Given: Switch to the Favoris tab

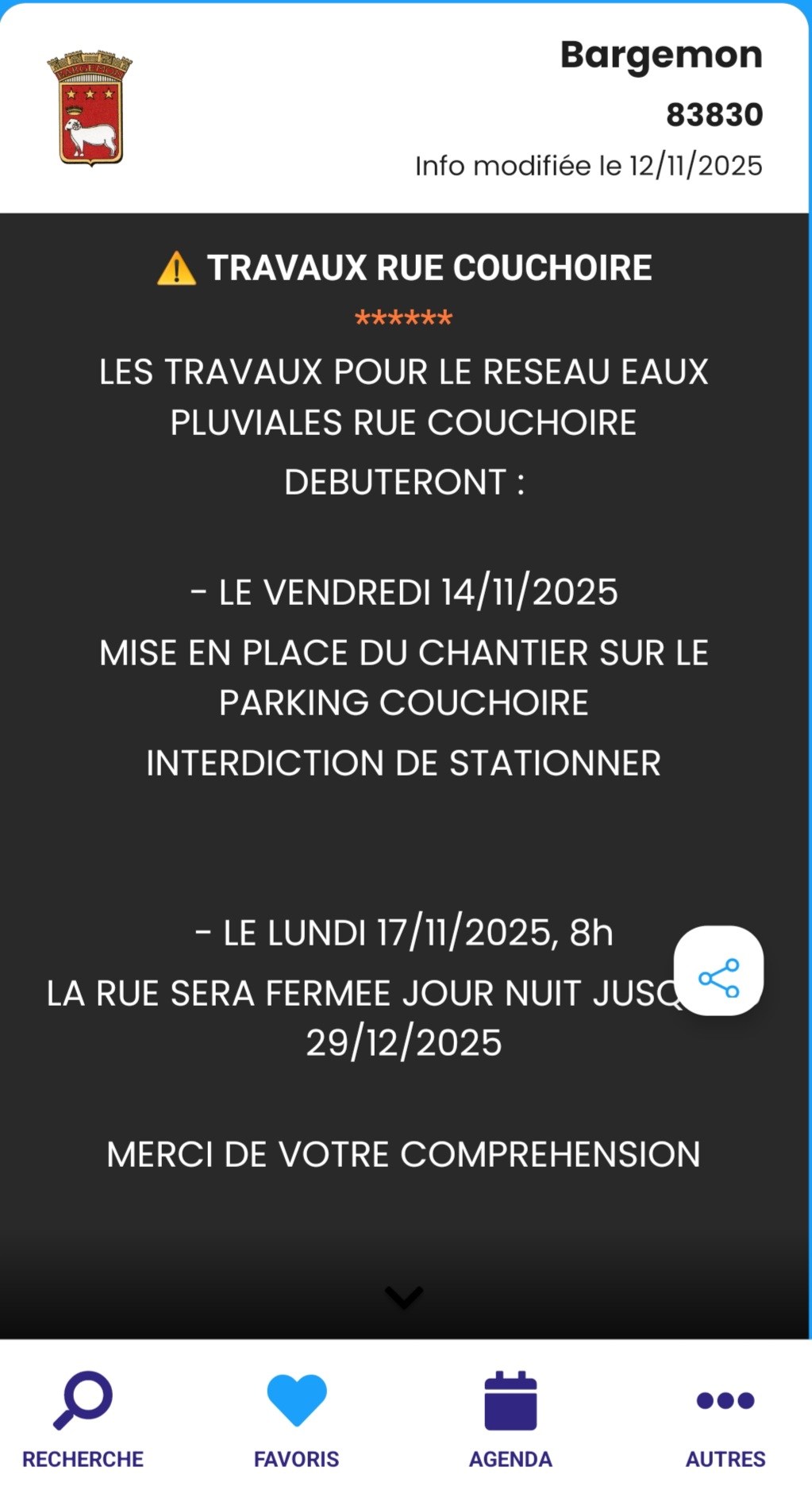Looking at the screenshot, I should [x=296, y=1419].
